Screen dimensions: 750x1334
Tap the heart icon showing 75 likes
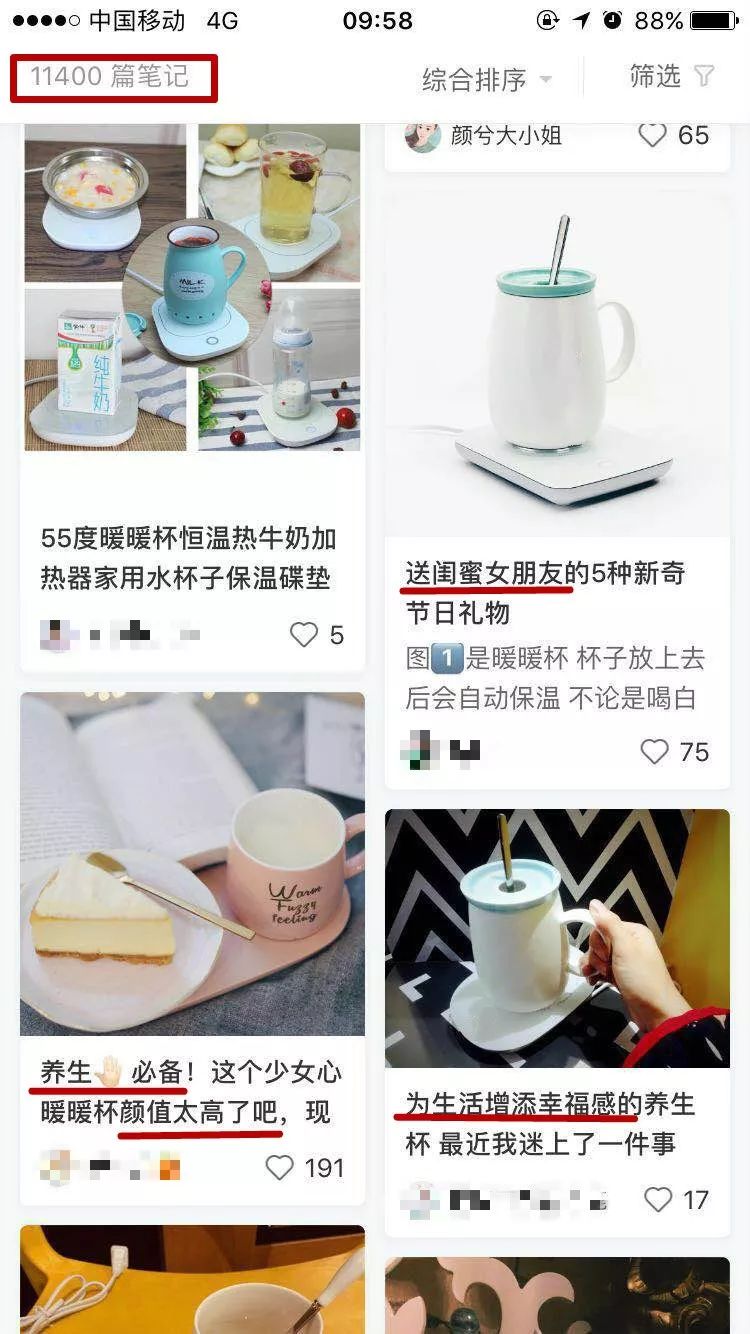click(x=654, y=751)
